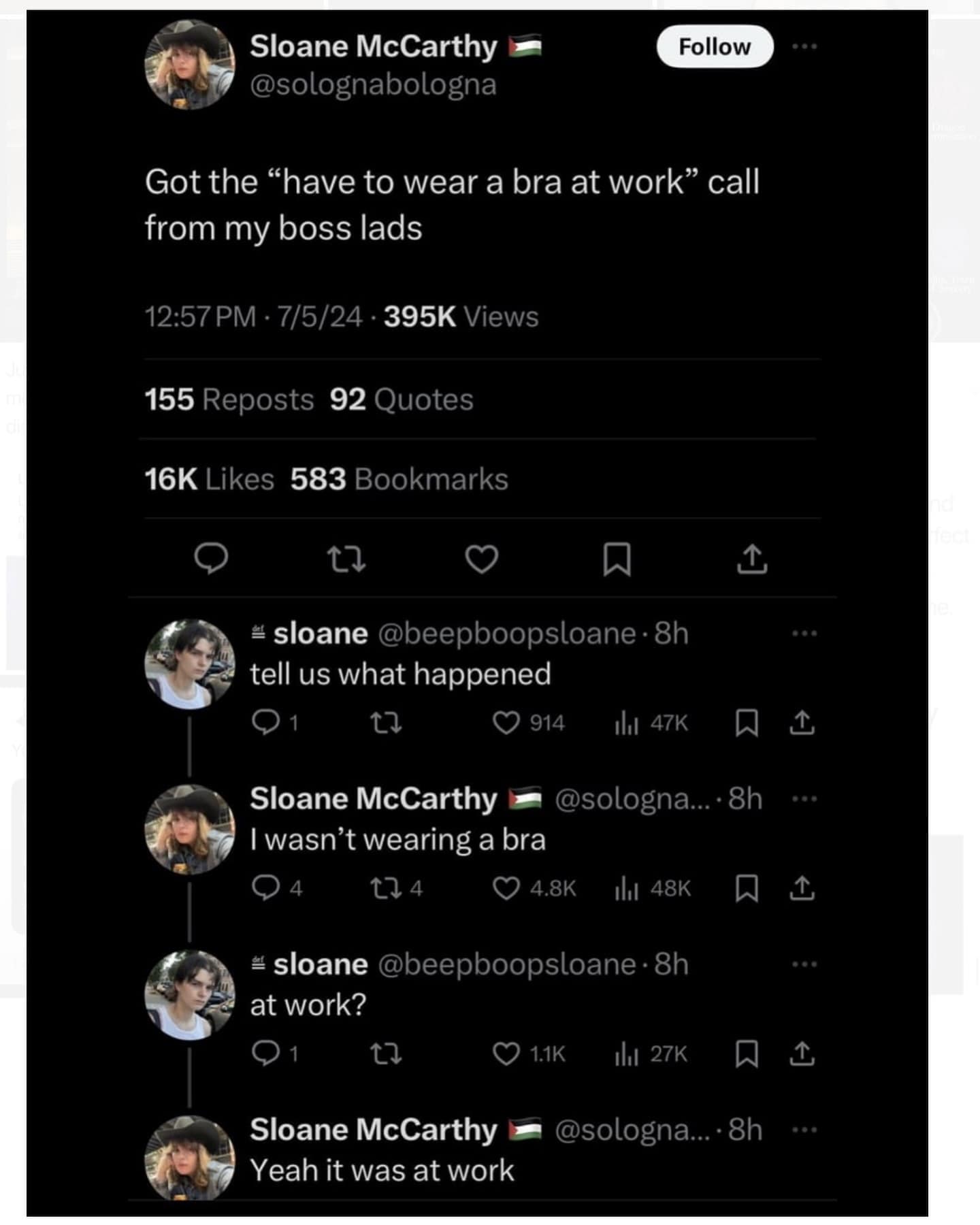Open the more options menu on main tweet

[x=806, y=46]
